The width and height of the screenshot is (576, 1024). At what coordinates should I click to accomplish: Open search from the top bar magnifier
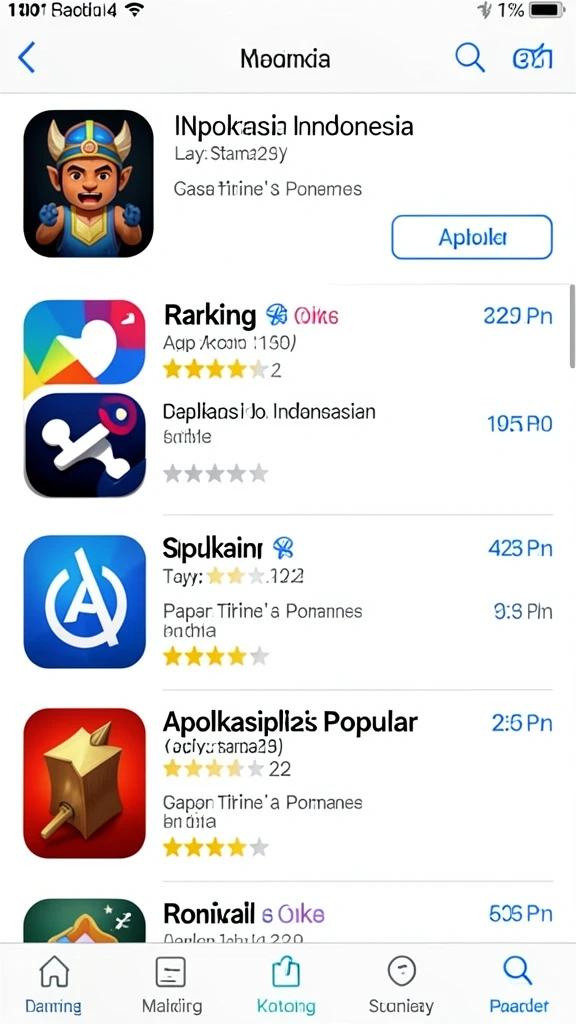tap(470, 58)
